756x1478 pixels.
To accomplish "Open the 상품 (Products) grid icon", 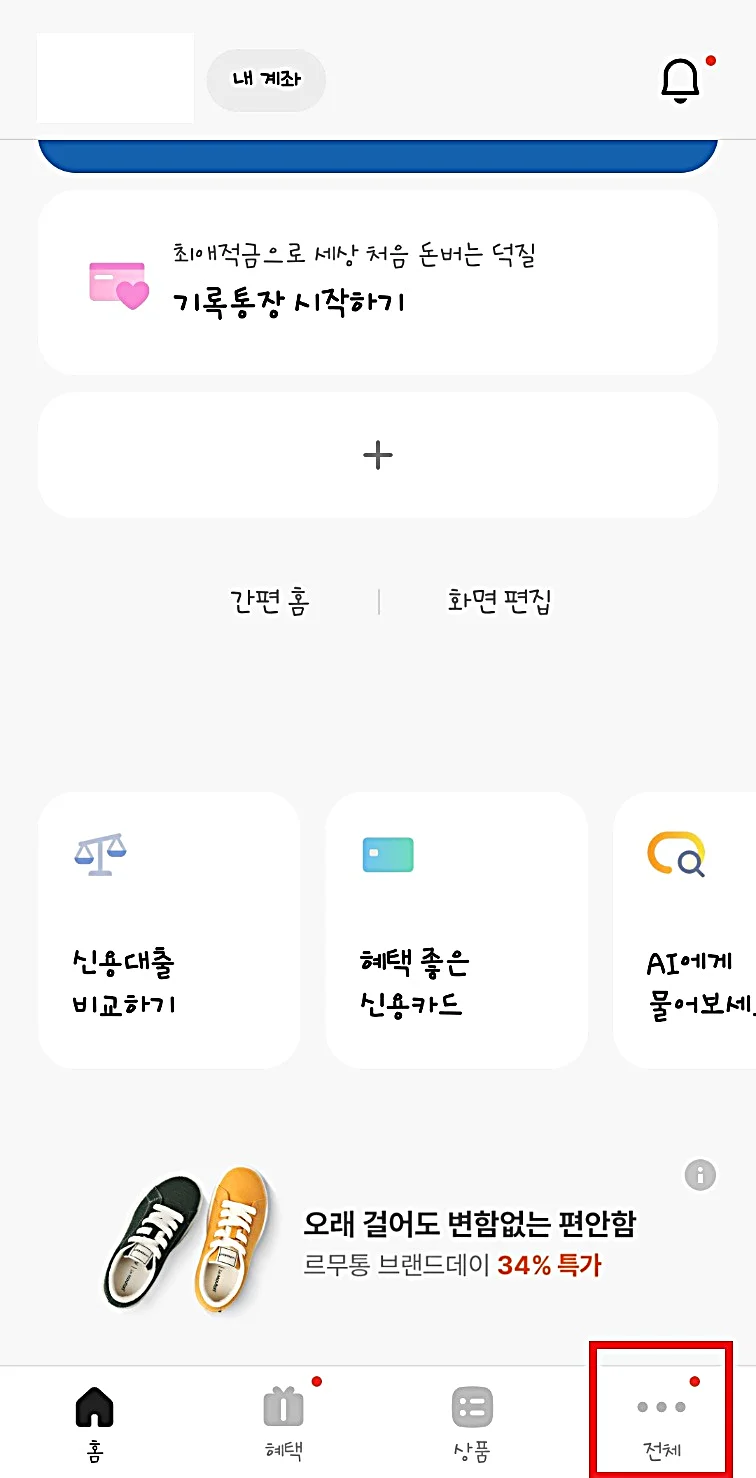I will pos(472,1407).
